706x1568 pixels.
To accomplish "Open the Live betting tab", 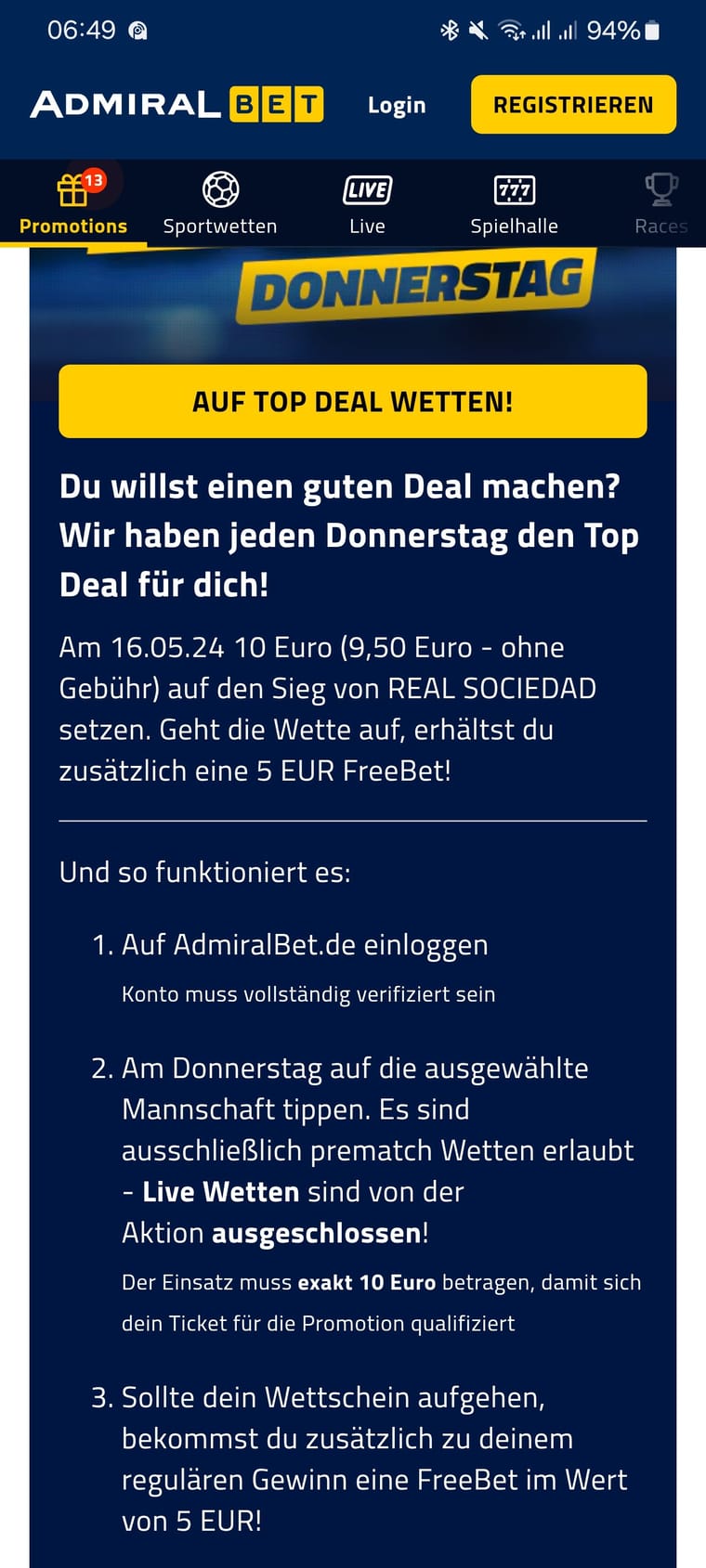I will [x=367, y=204].
